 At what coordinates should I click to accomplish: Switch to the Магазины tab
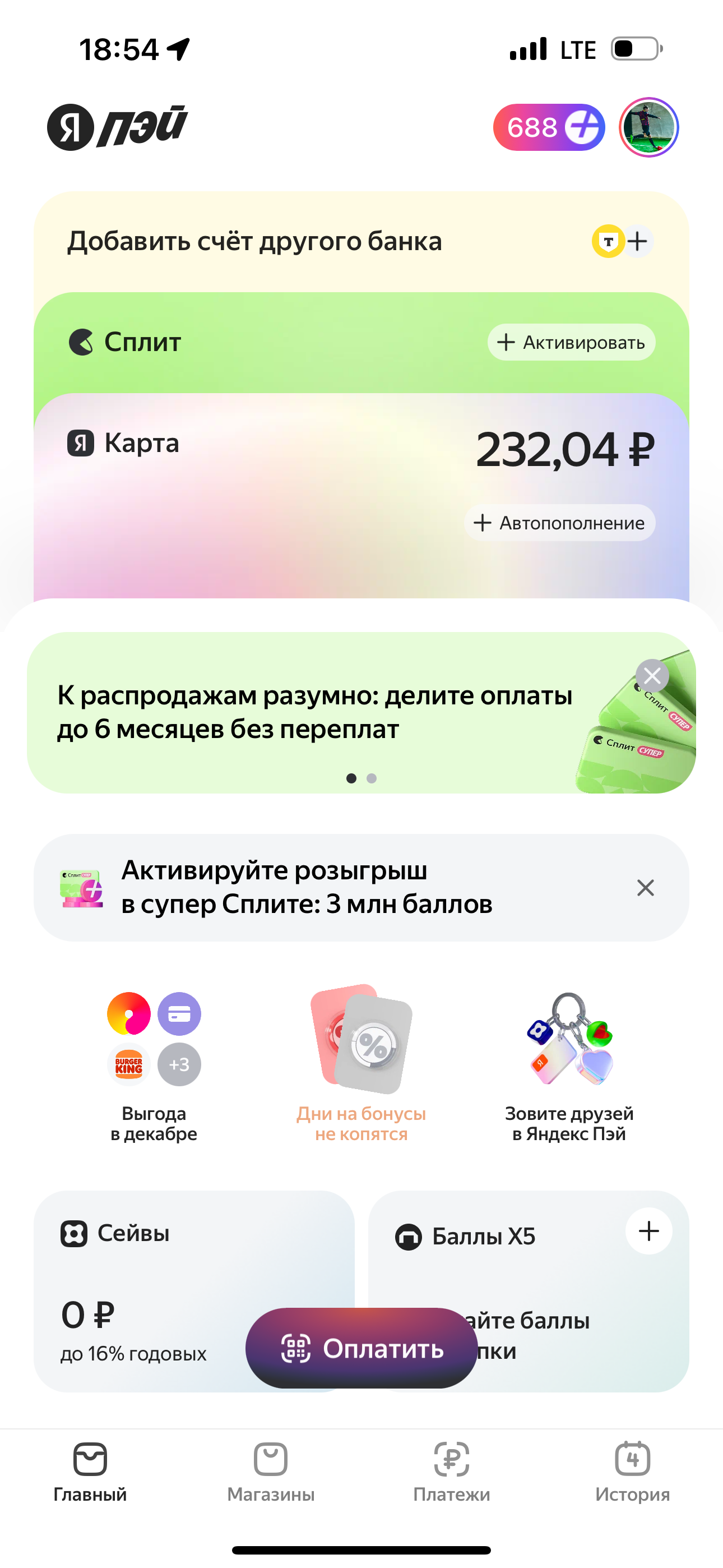coord(271,1470)
